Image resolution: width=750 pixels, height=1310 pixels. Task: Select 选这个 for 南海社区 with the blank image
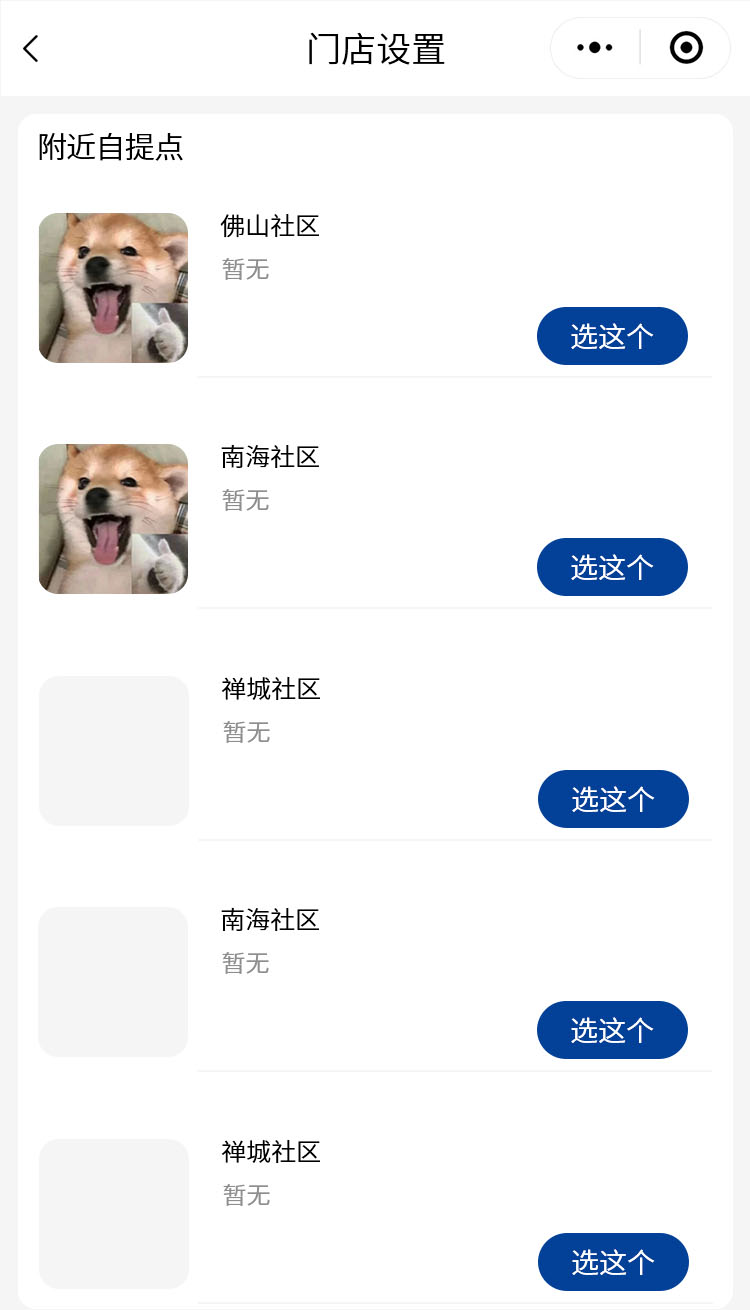(612, 1030)
